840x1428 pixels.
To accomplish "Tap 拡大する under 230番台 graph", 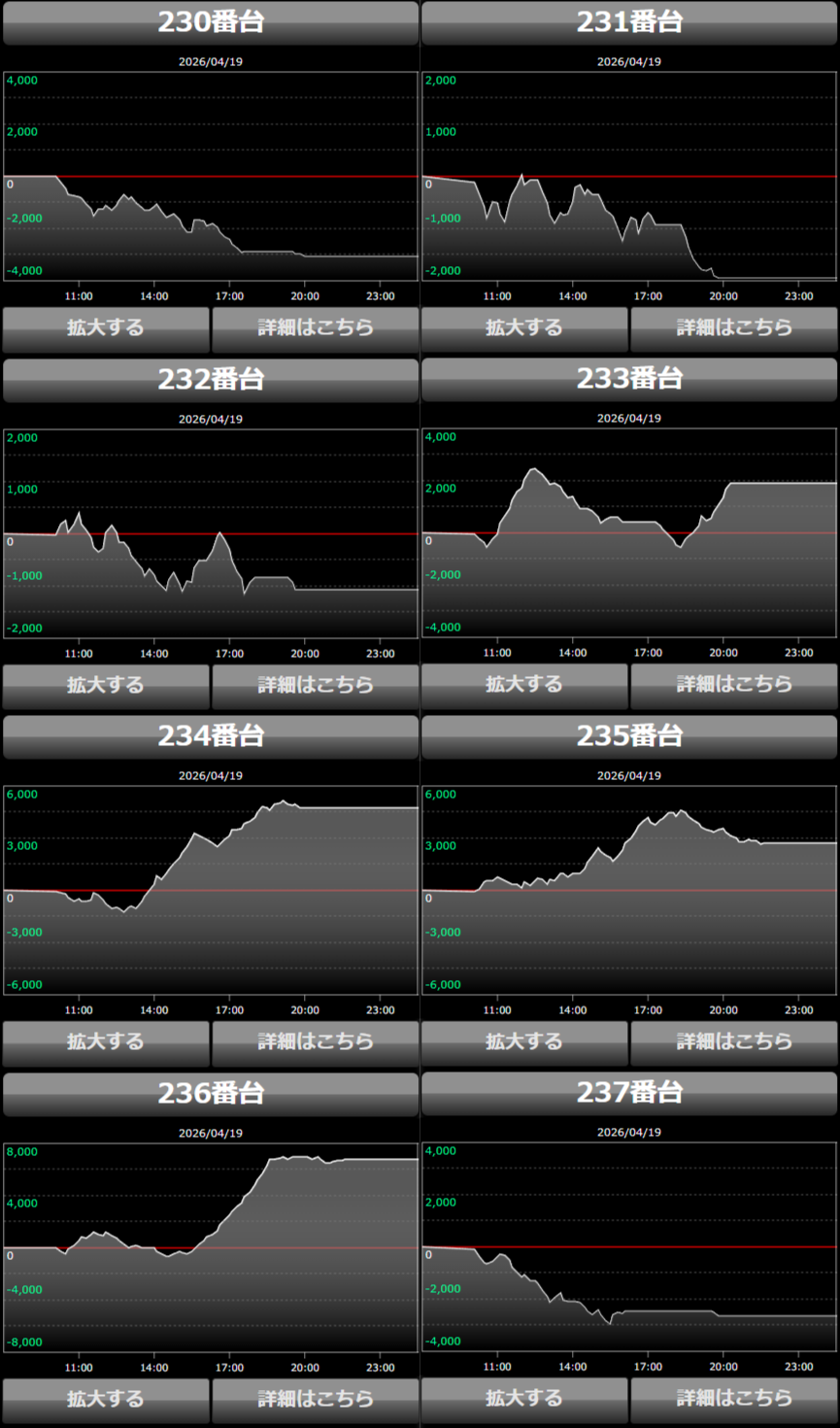I will [x=106, y=328].
